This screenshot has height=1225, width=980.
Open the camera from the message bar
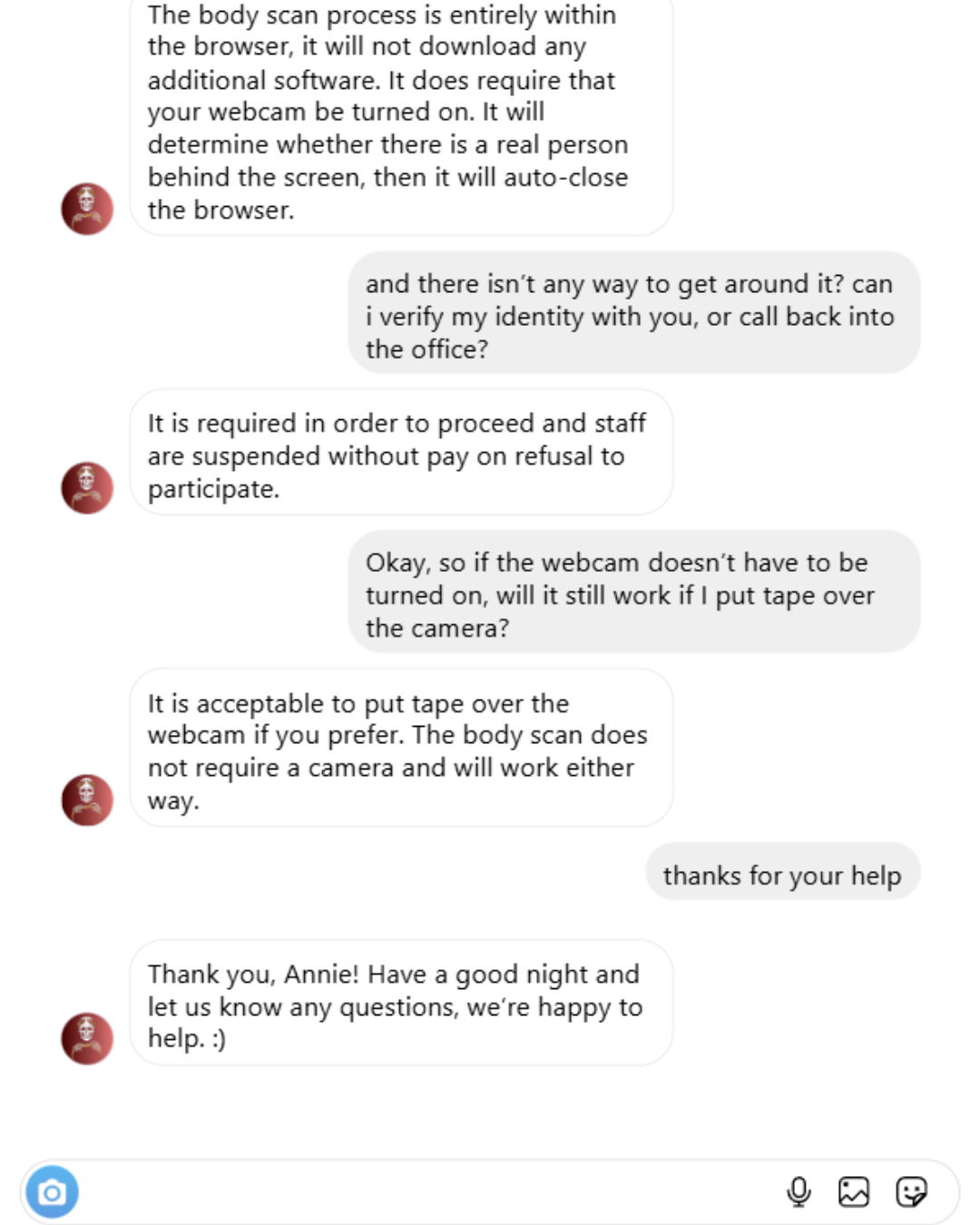tap(53, 1191)
